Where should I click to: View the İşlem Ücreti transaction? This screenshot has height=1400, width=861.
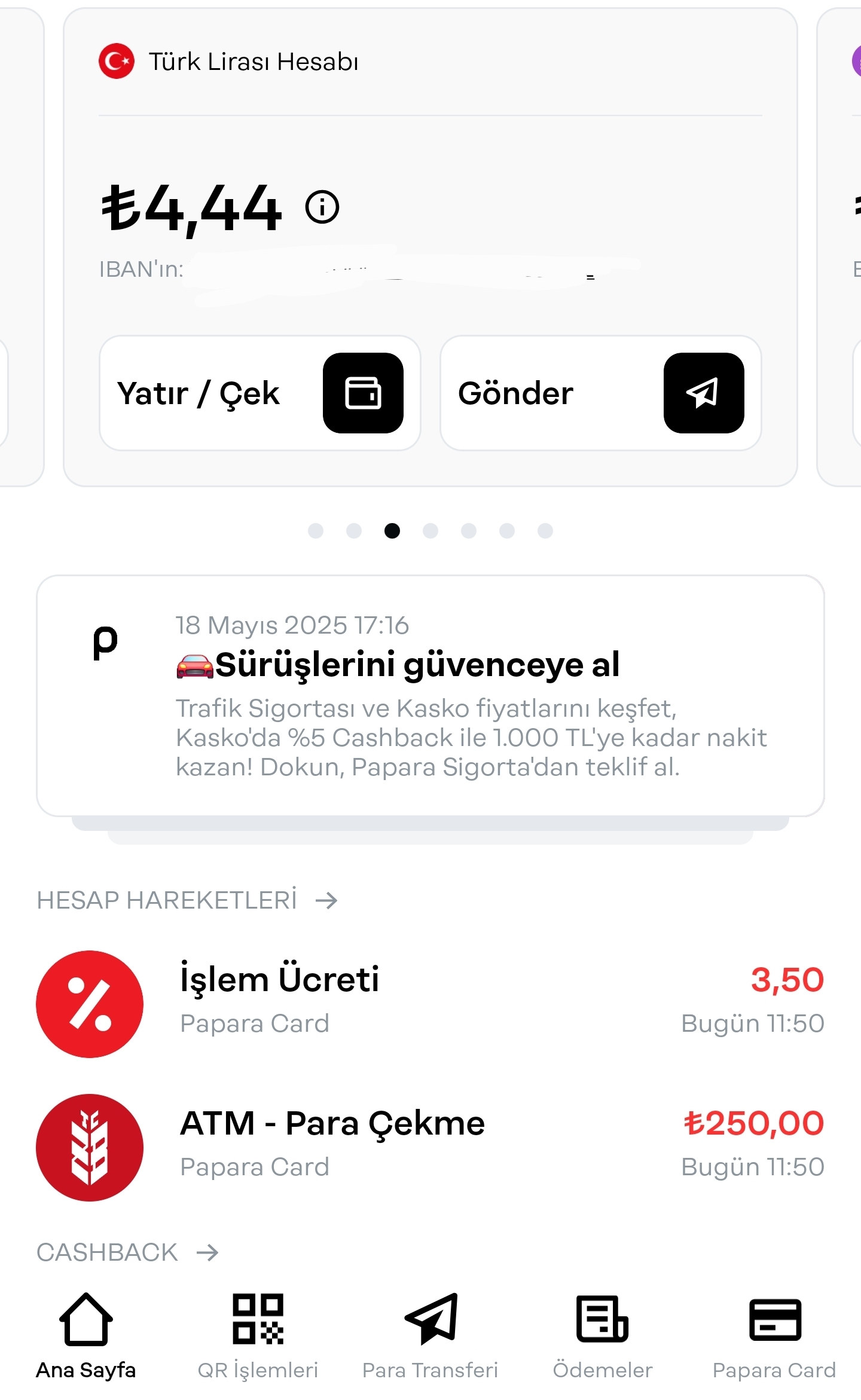tap(430, 1004)
